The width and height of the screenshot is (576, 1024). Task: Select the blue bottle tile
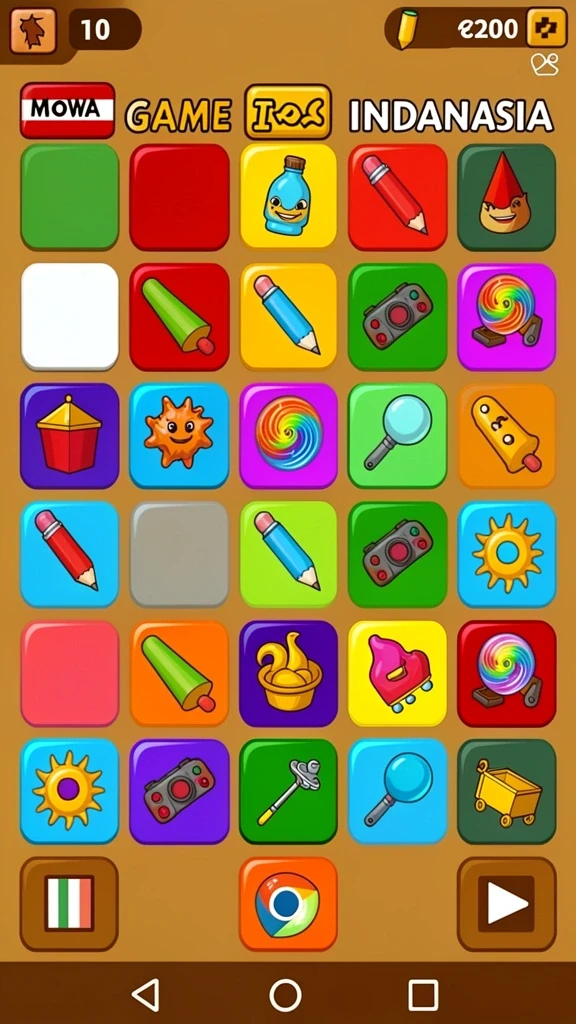[x=288, y=197]
